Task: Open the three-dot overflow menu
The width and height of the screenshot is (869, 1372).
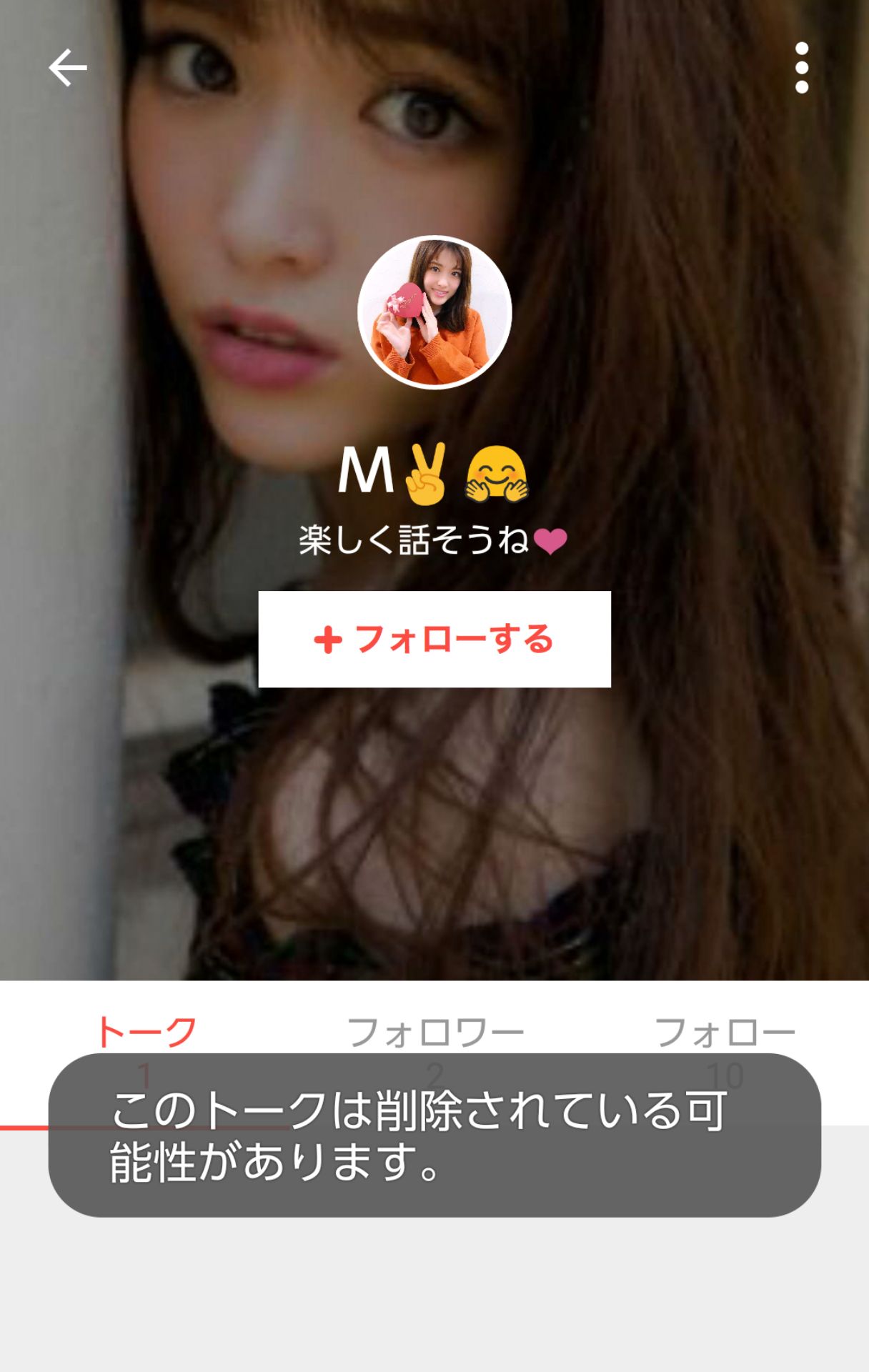Action: tap(803, 68)
